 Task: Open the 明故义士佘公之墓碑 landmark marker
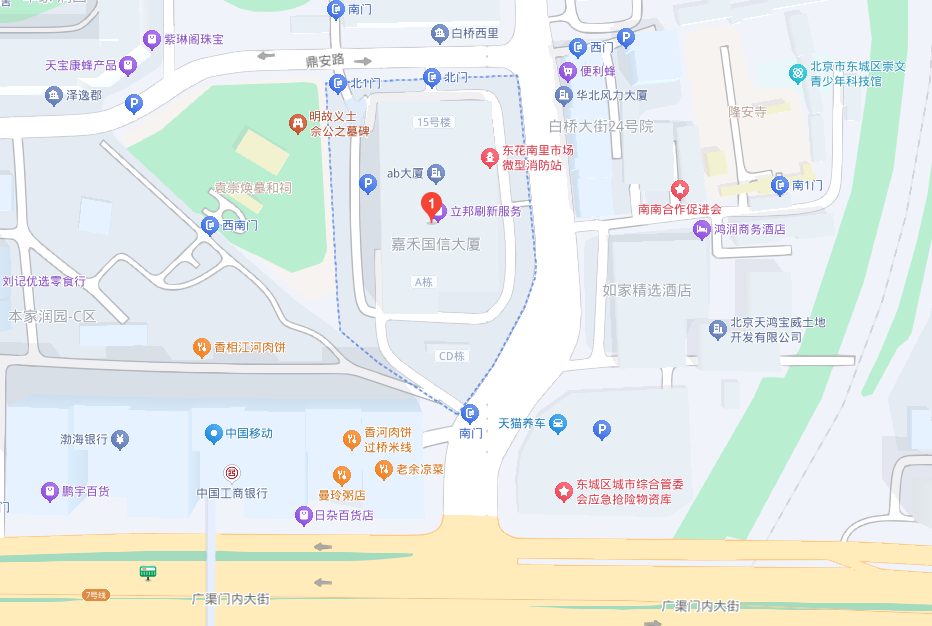297,123
